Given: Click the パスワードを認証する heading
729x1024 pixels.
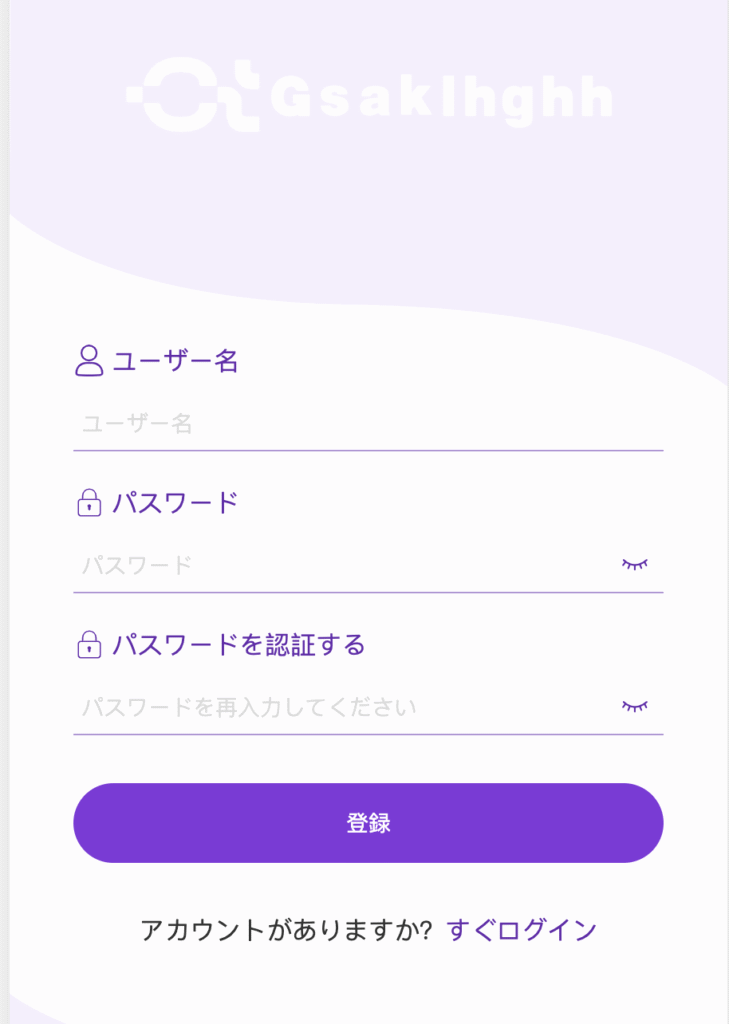Looking at the screenshot, I should [238, 644].
